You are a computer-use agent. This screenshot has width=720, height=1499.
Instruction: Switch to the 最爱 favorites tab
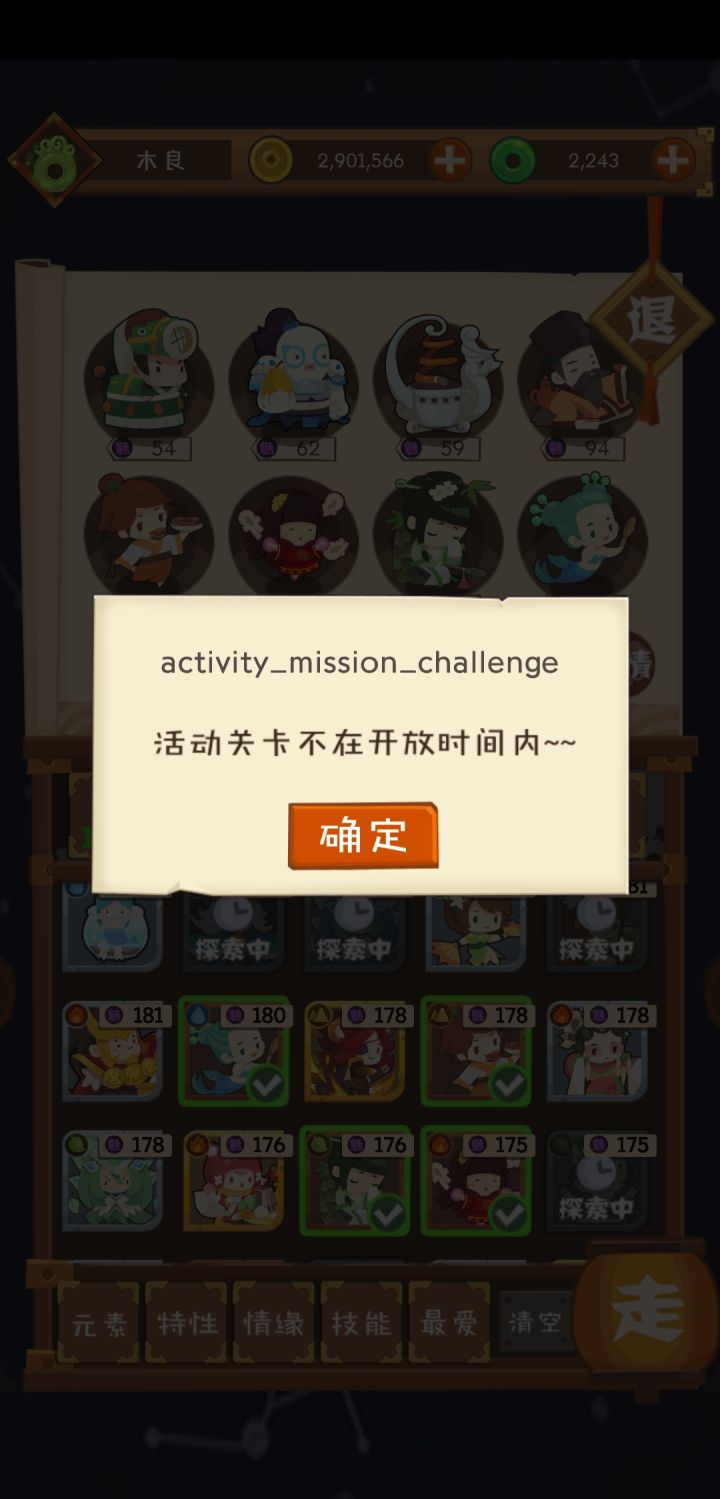tap(449, 1322)
